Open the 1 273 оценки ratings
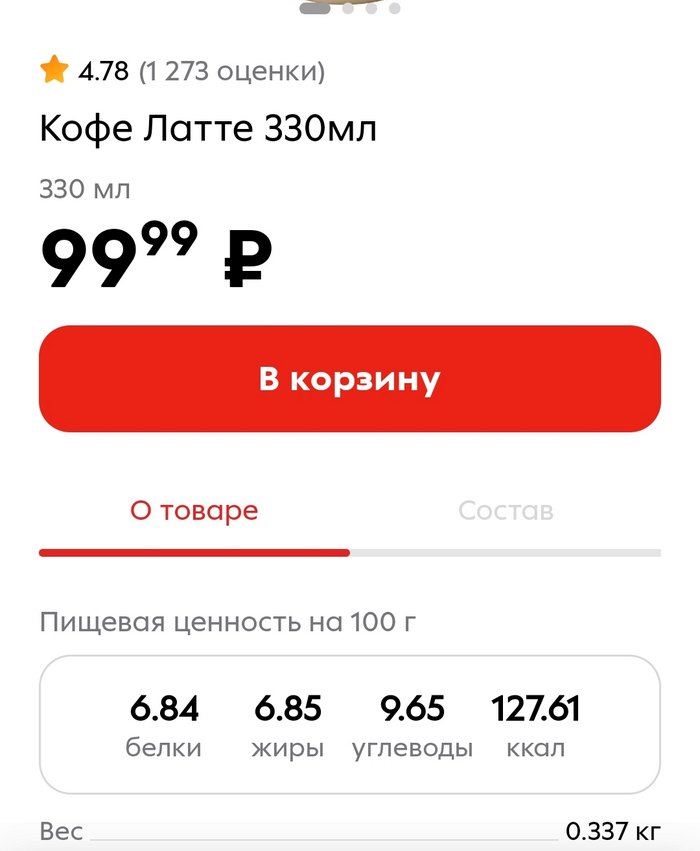The image size is (700, 851). tap(231, 71)
